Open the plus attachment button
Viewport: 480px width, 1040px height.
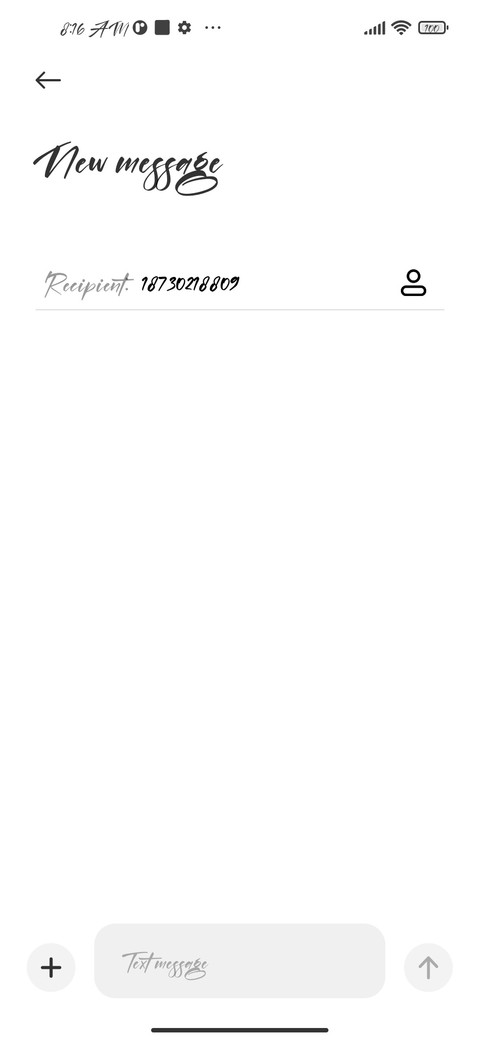pyautogui.click(x=51, y=967)
